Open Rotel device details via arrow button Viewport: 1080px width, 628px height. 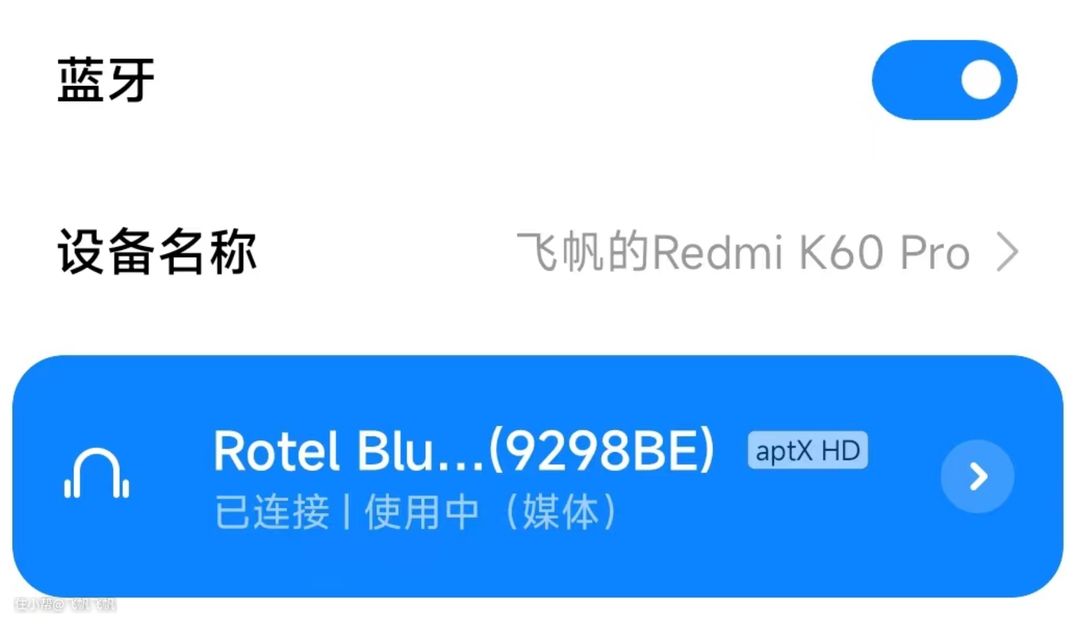click(977, 477)
